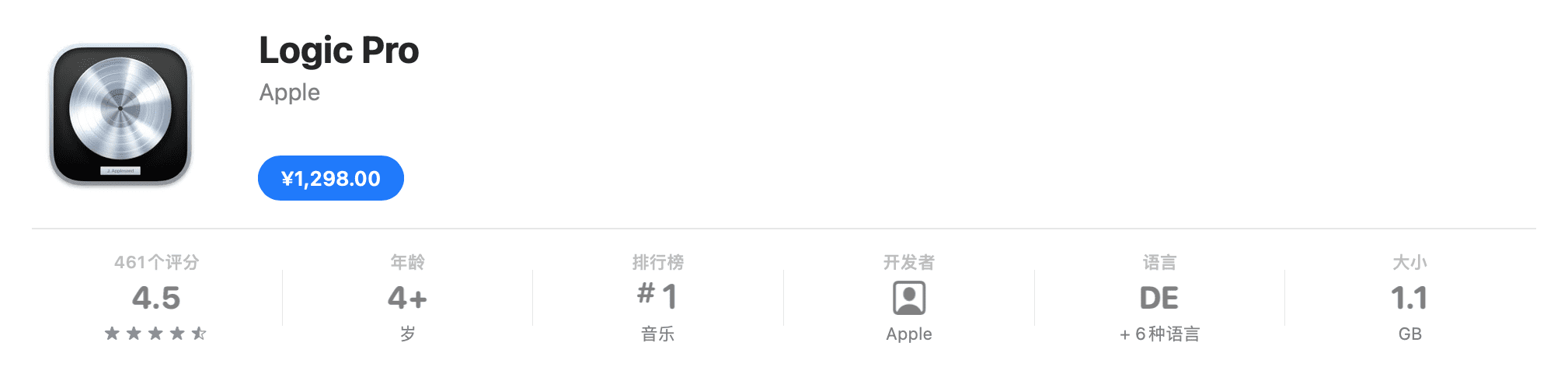The image size is (1568, 381).
Task: View the 461 ratings summary
Action: pos(156,298)
